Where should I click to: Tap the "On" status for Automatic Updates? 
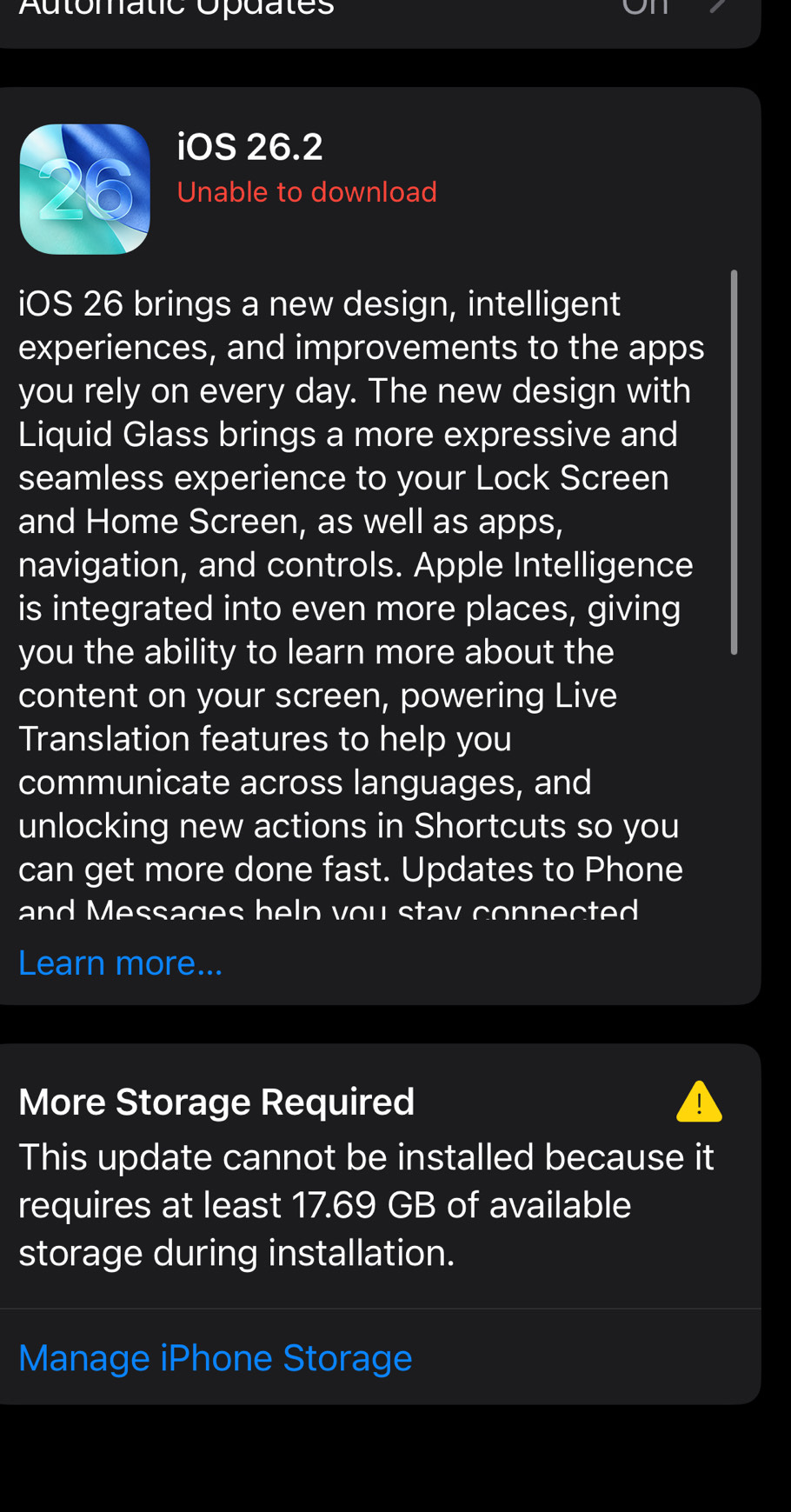643,7
